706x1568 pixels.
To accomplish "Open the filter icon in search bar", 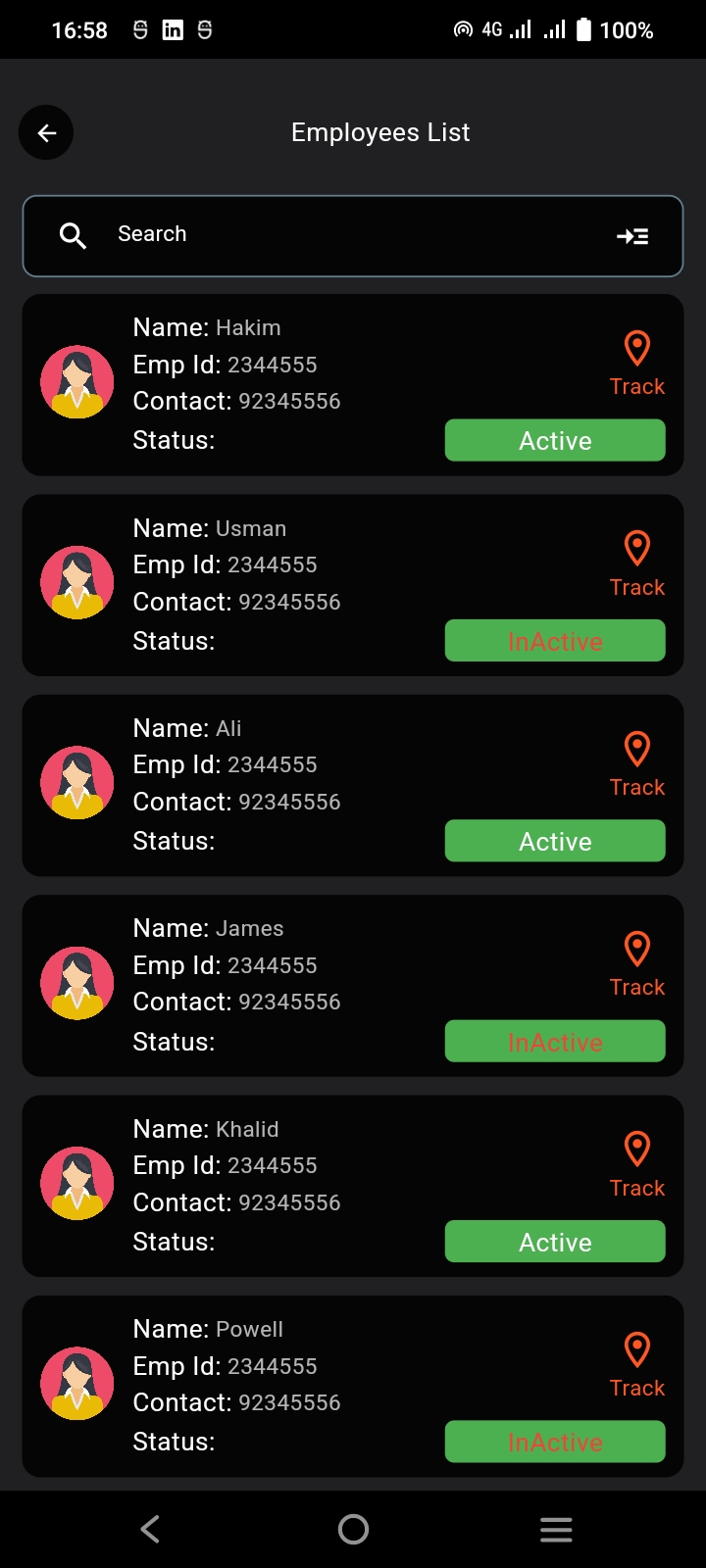I will (x=632, y=236).
